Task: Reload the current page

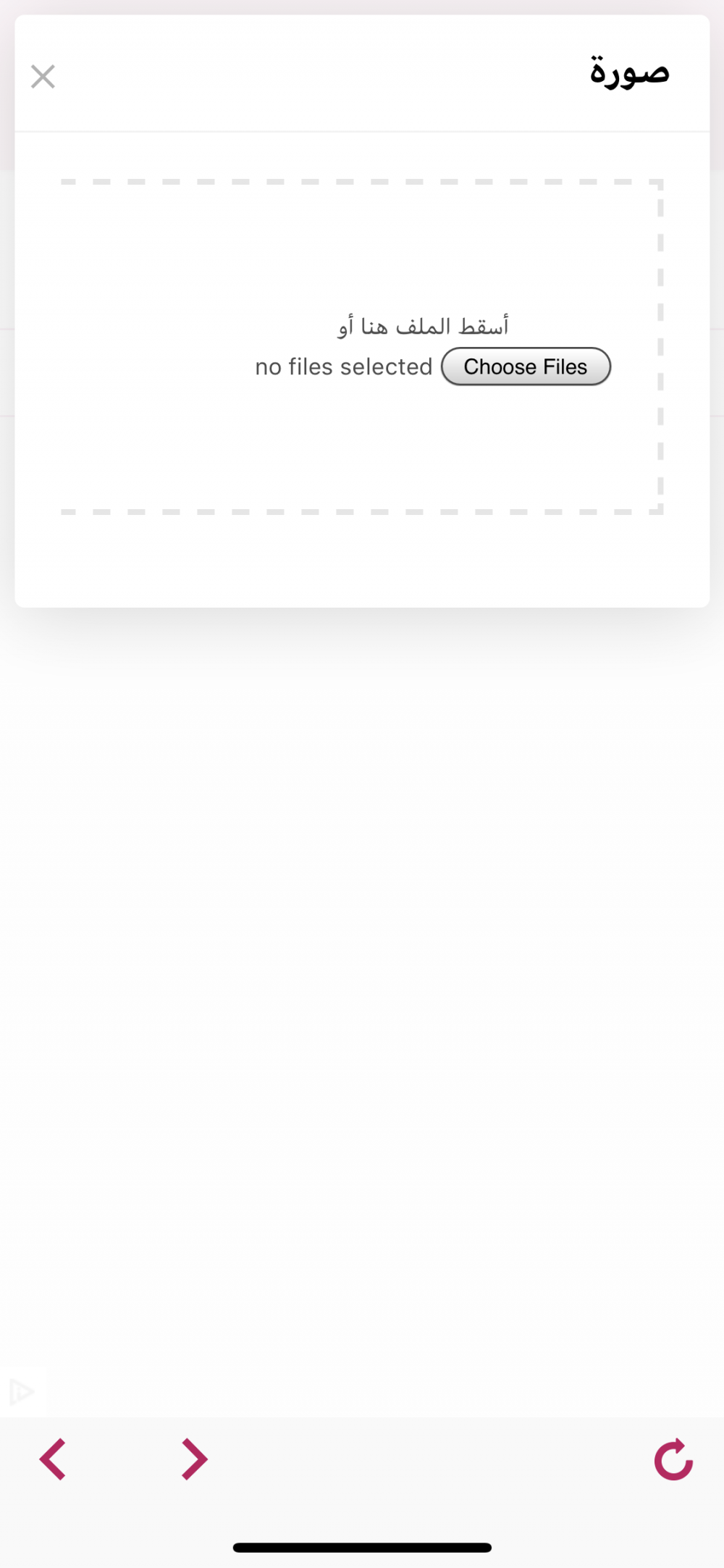Action: (673, 1459)
